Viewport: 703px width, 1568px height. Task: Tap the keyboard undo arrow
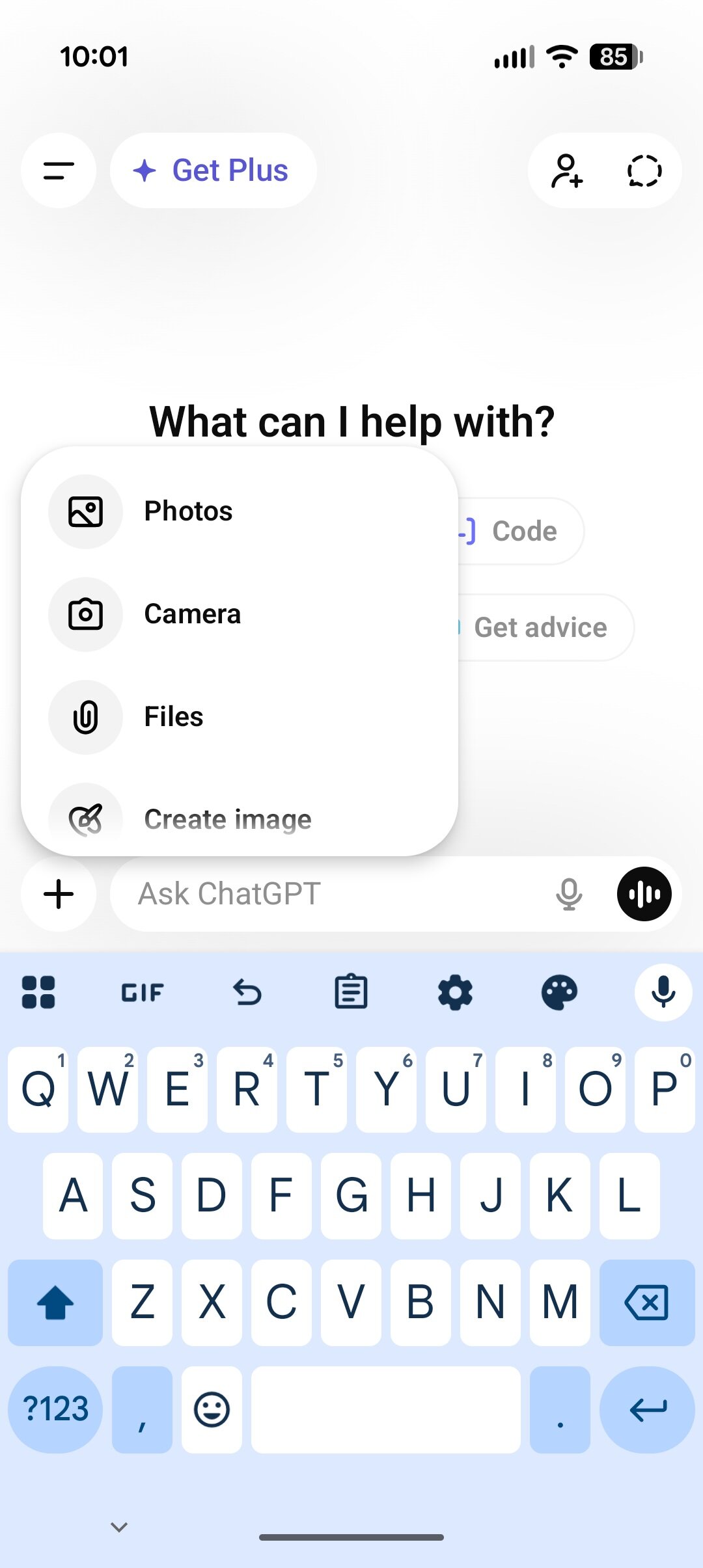coord(246,992)
